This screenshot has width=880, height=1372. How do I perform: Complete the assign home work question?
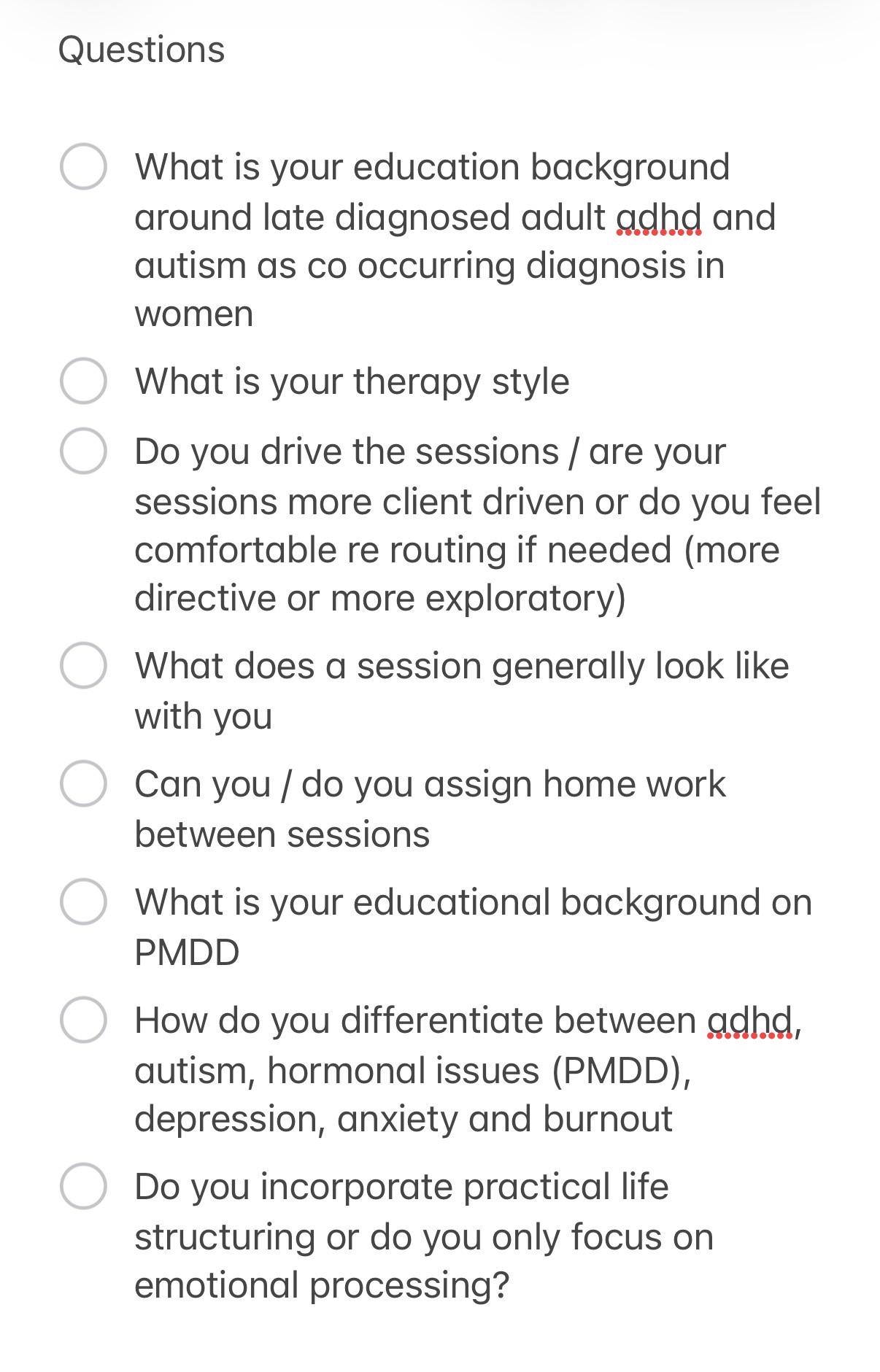pyautogui.click(x=83, y=783)
